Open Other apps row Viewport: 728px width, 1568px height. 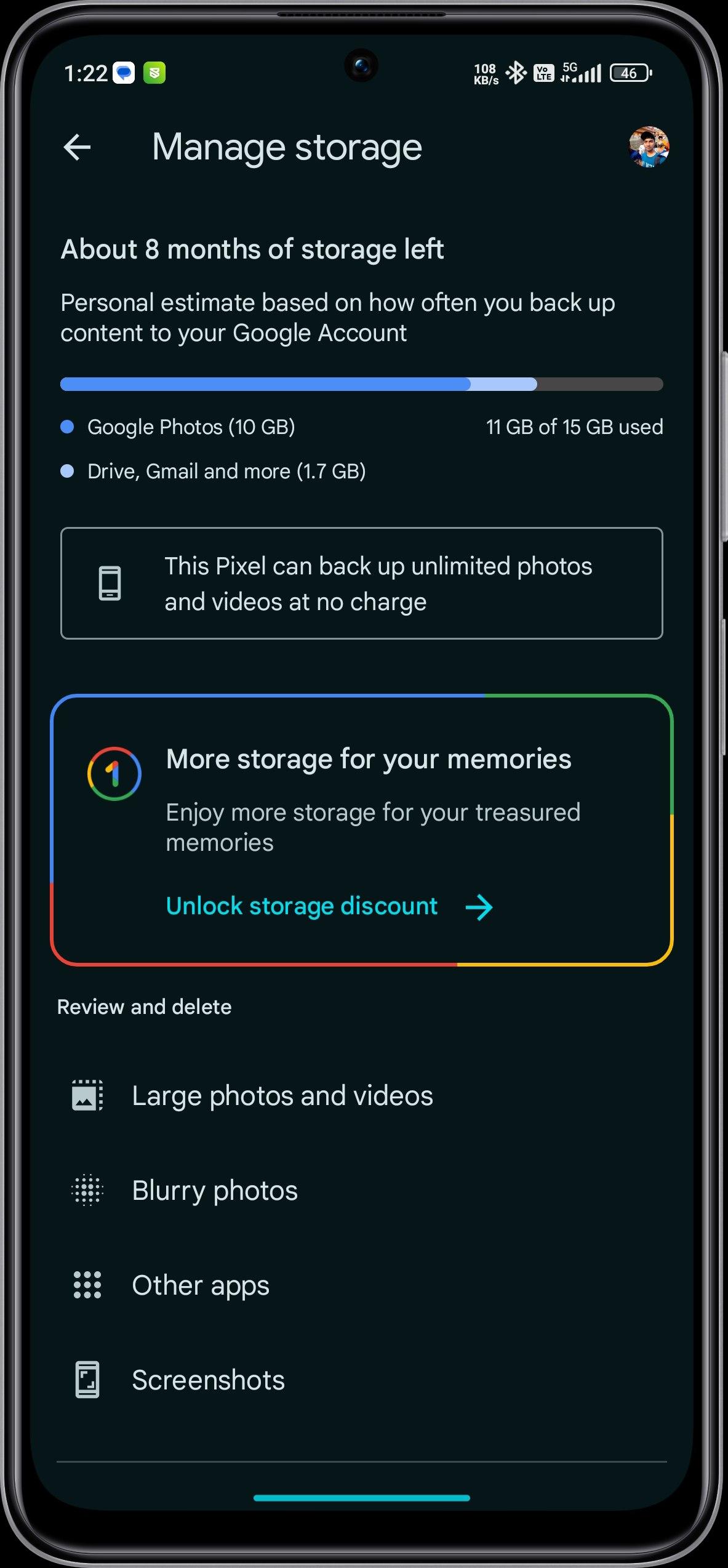[x=362, y=1285]
